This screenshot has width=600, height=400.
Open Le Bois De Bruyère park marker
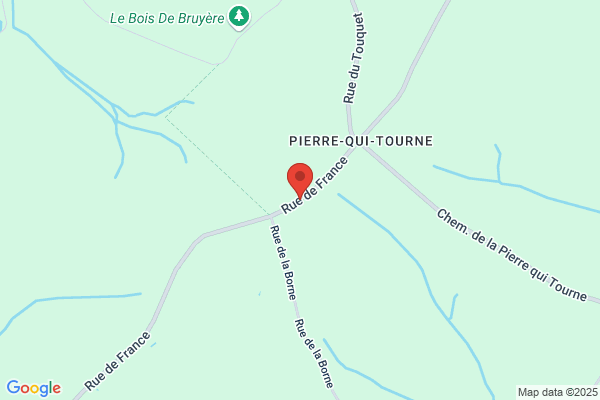pos(239,17)
